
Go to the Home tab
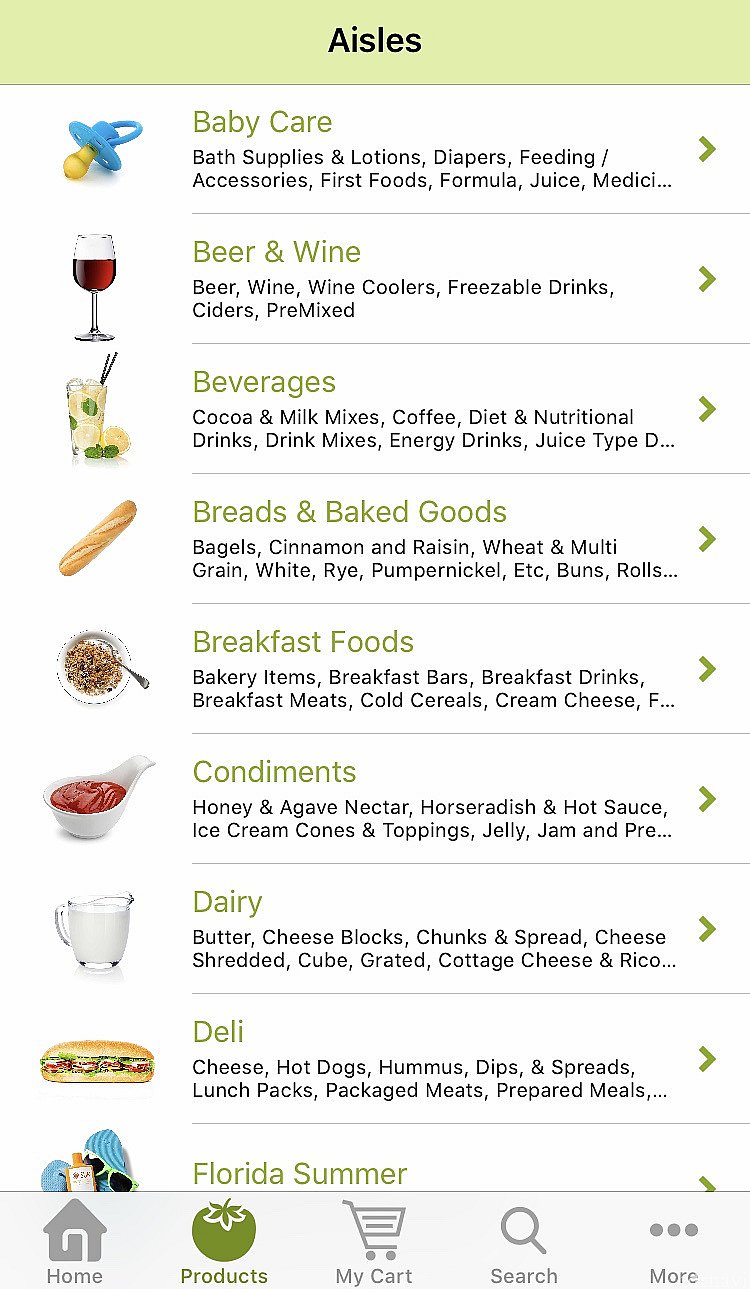(75, 1241)
